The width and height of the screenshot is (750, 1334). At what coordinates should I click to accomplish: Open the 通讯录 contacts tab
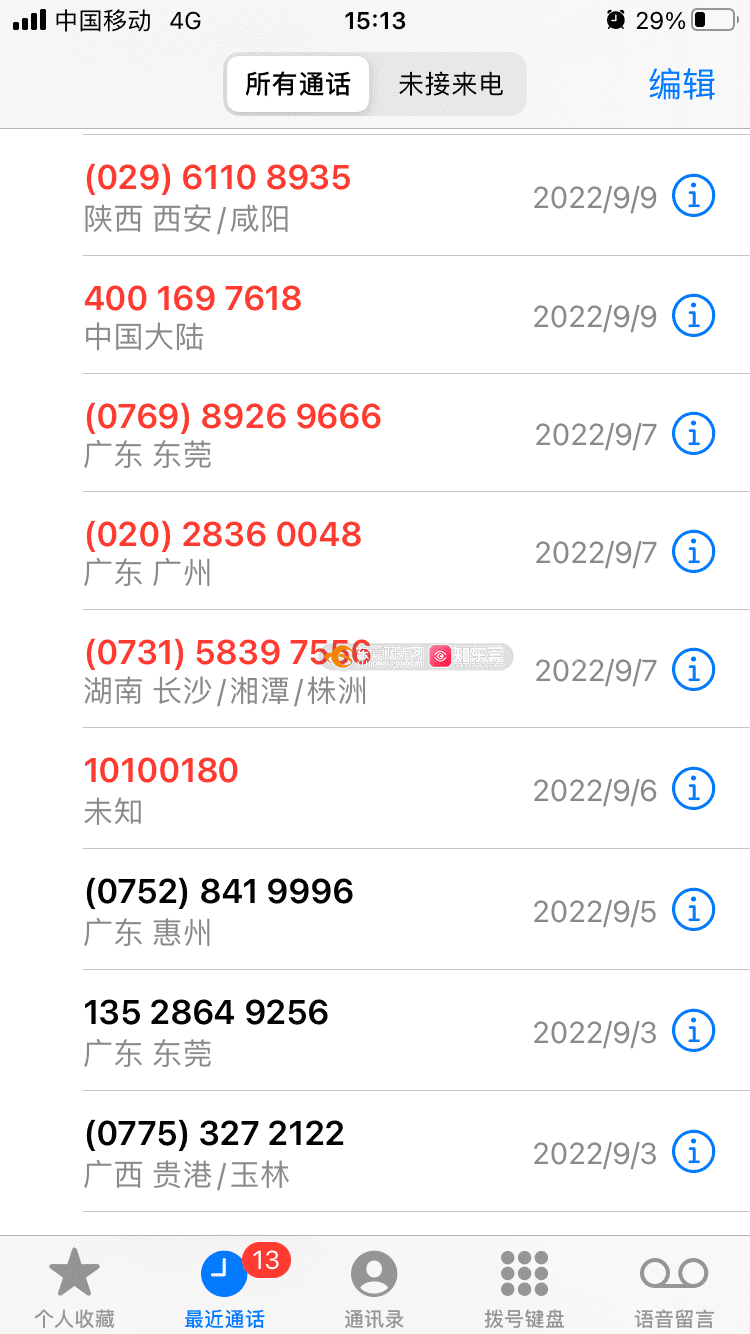374,1287
